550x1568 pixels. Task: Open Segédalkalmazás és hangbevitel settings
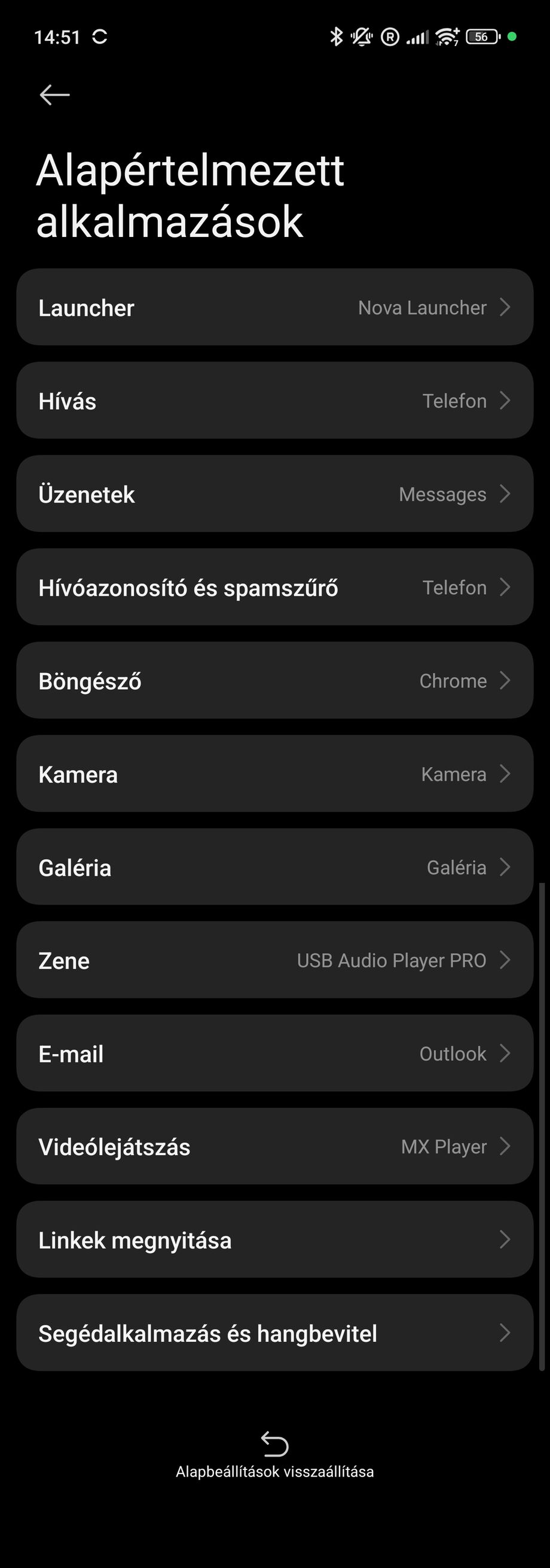point(275,1332)
